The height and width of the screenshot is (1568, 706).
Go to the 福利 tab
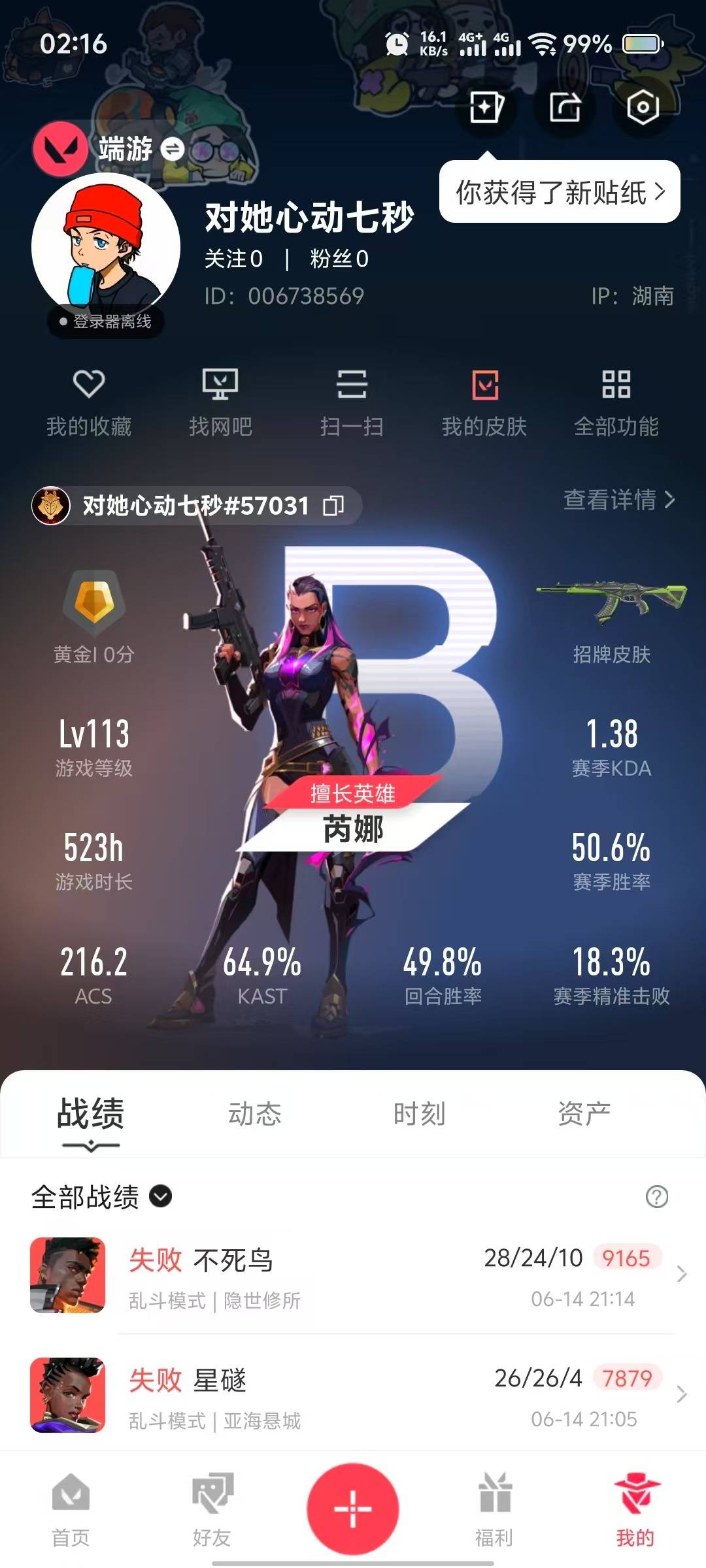(x=494, y=1509)
